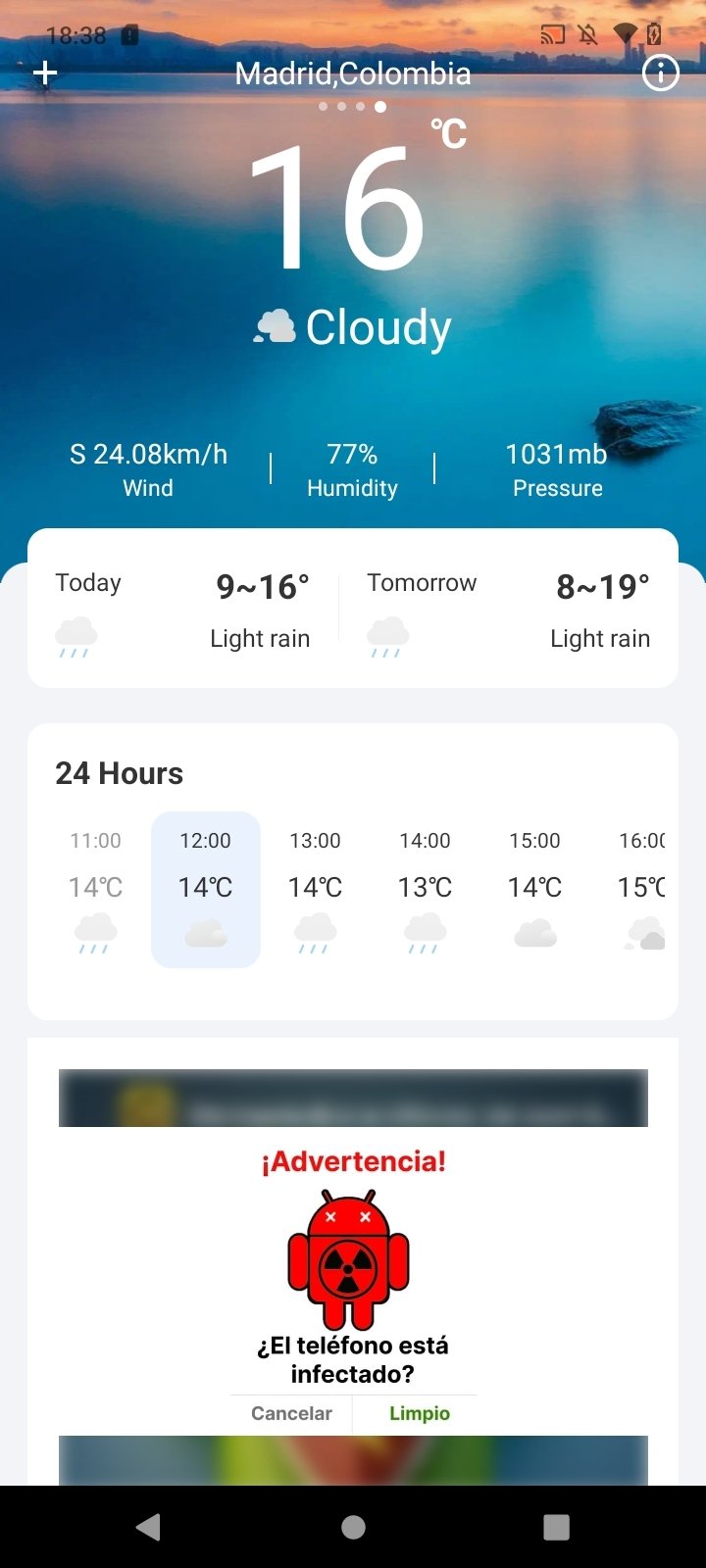Viewport: 706px width, 1568px height.
Task: Tap Cancelar on the Advertencia ad
Action: point(291,1413)
